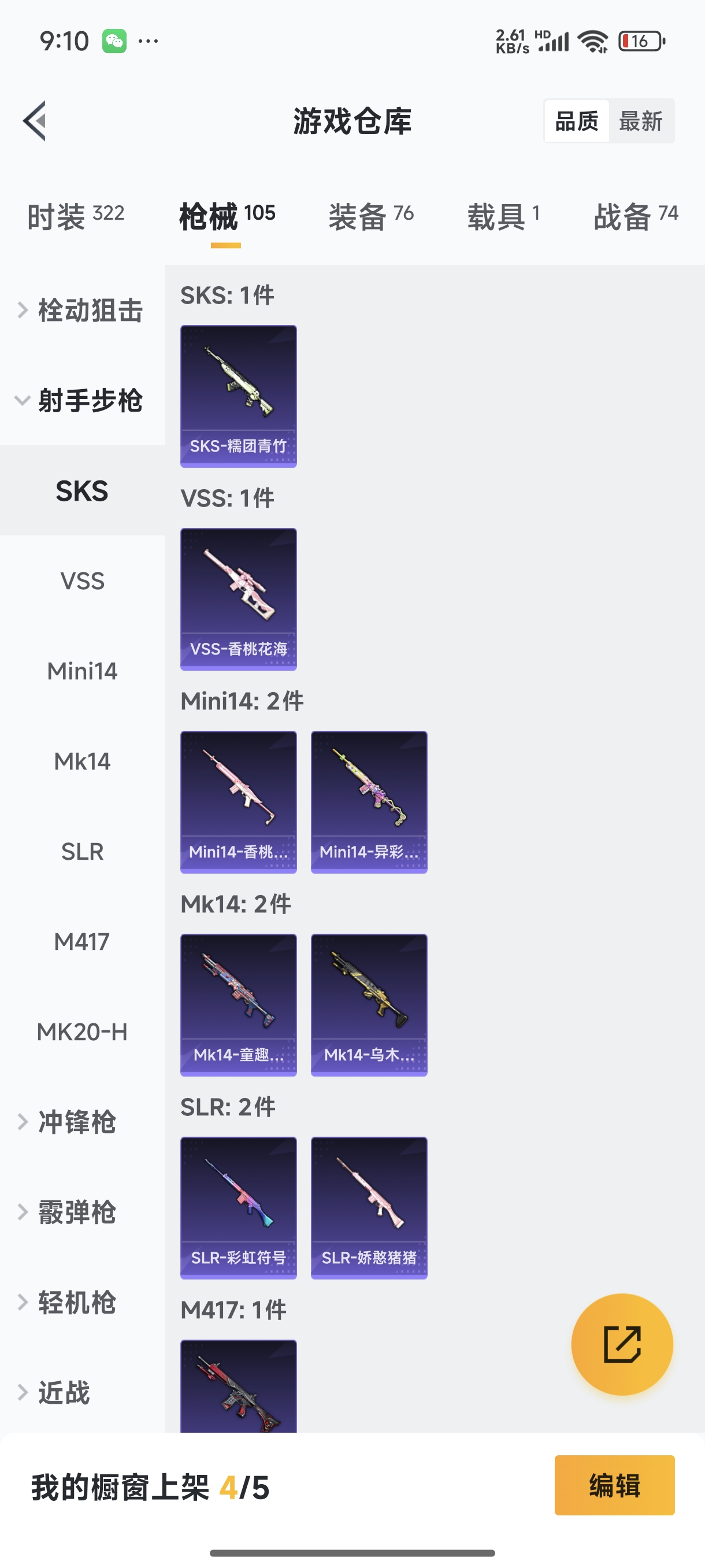
Task: Expand the 栓动狙击 category
Action: point(82,310)
